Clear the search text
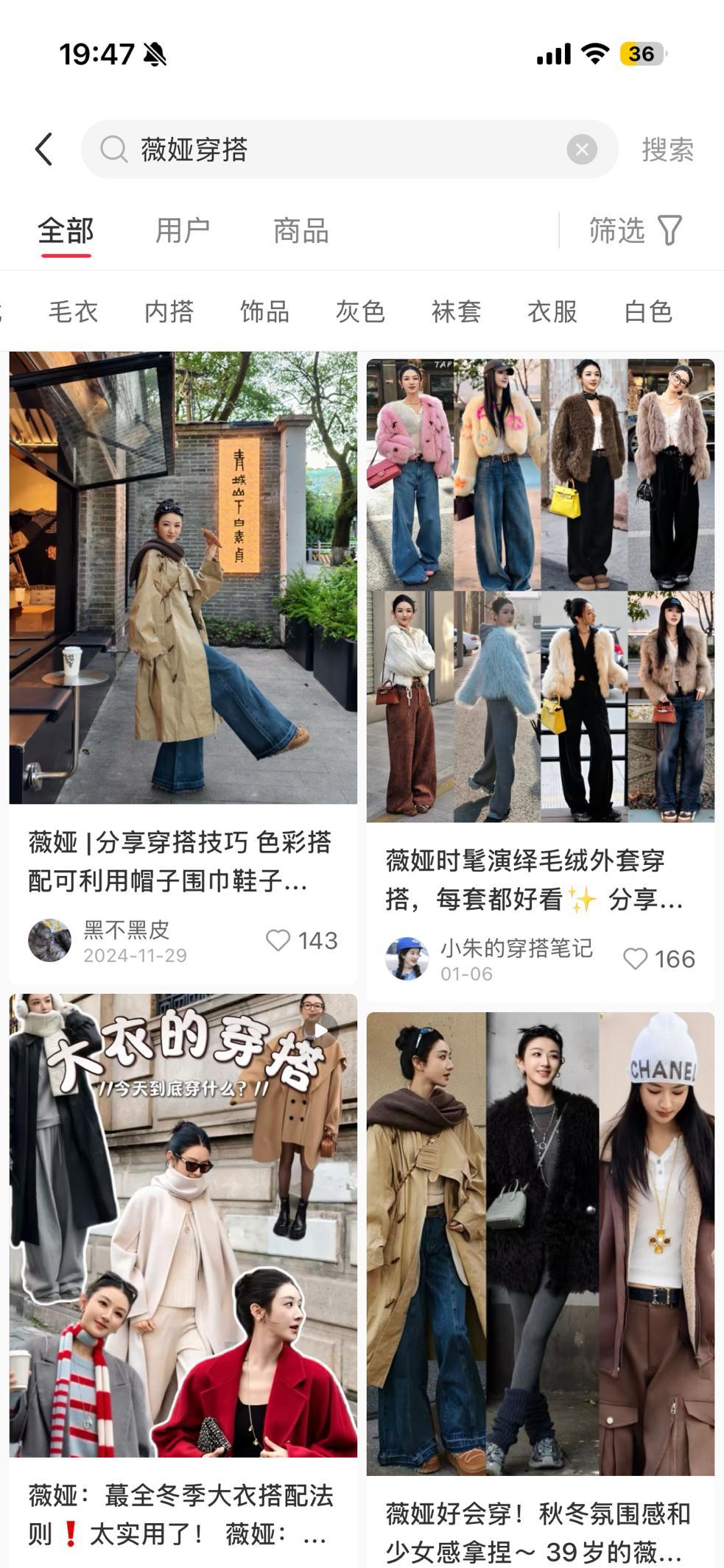This screenshot has height=1568, width=724. [581, 149]
